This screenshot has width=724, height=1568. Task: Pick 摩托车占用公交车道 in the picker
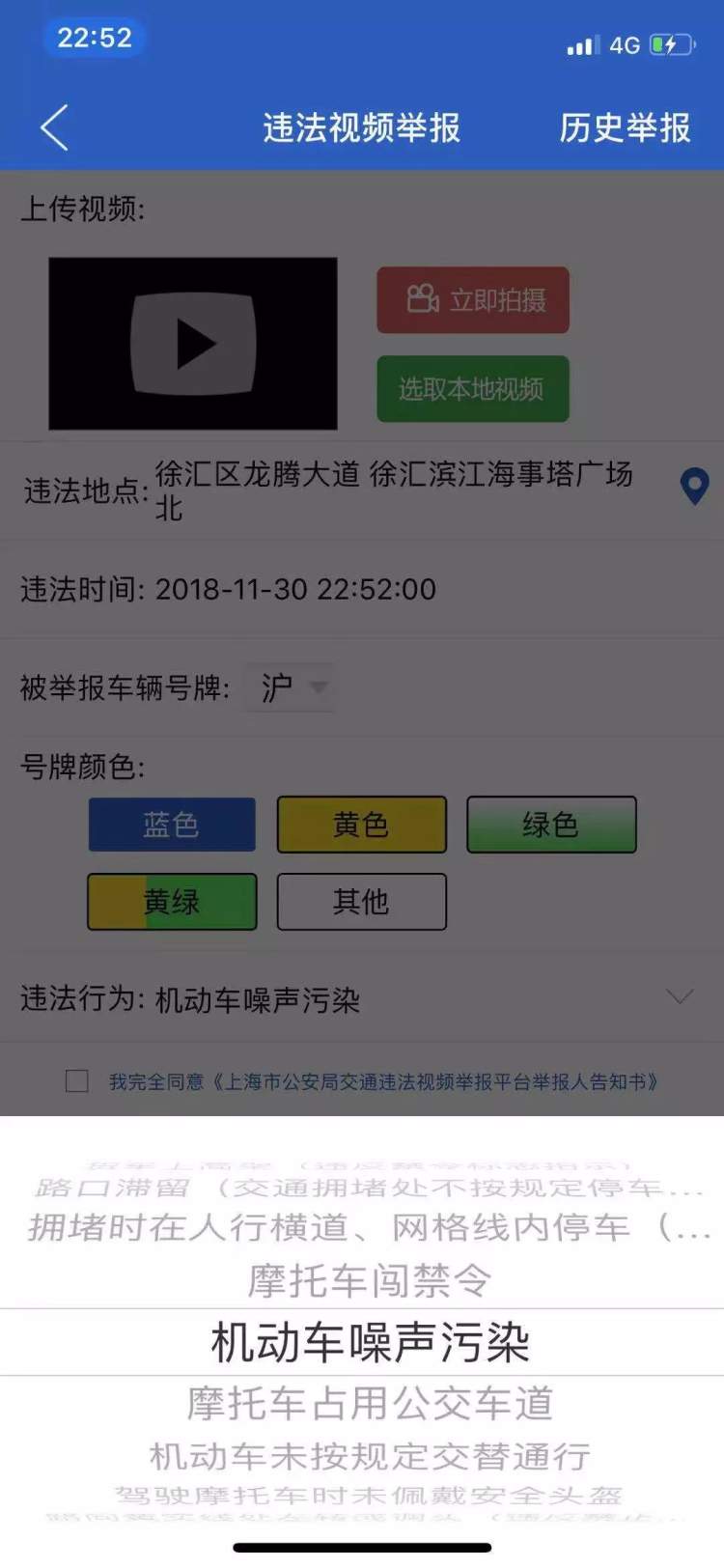point(370,1403)
